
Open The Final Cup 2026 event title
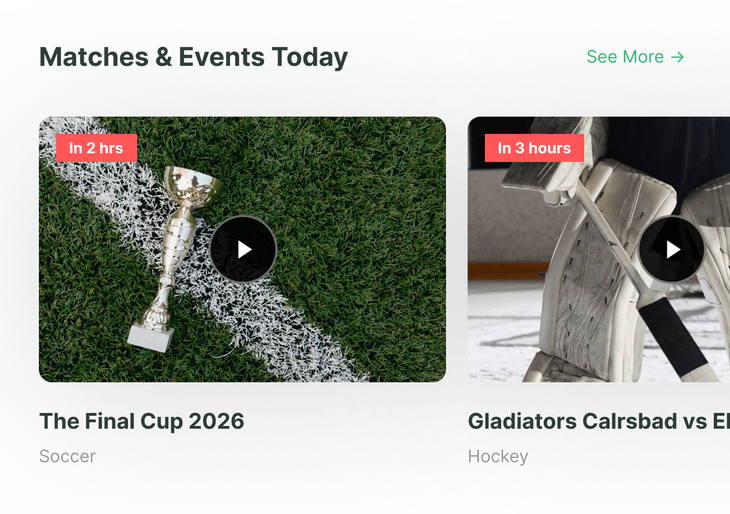coord(141,421)
